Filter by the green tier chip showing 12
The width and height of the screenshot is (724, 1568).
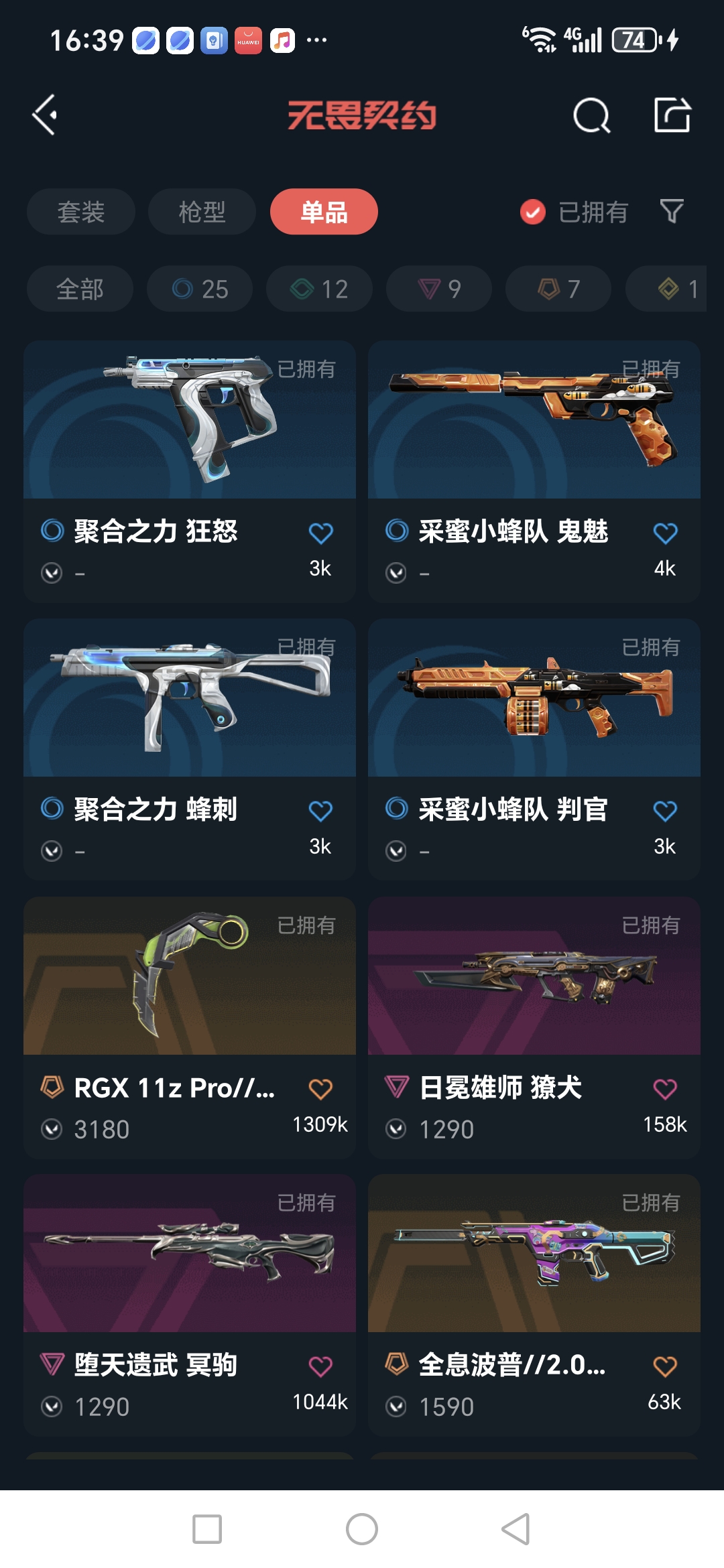[319, 289]
